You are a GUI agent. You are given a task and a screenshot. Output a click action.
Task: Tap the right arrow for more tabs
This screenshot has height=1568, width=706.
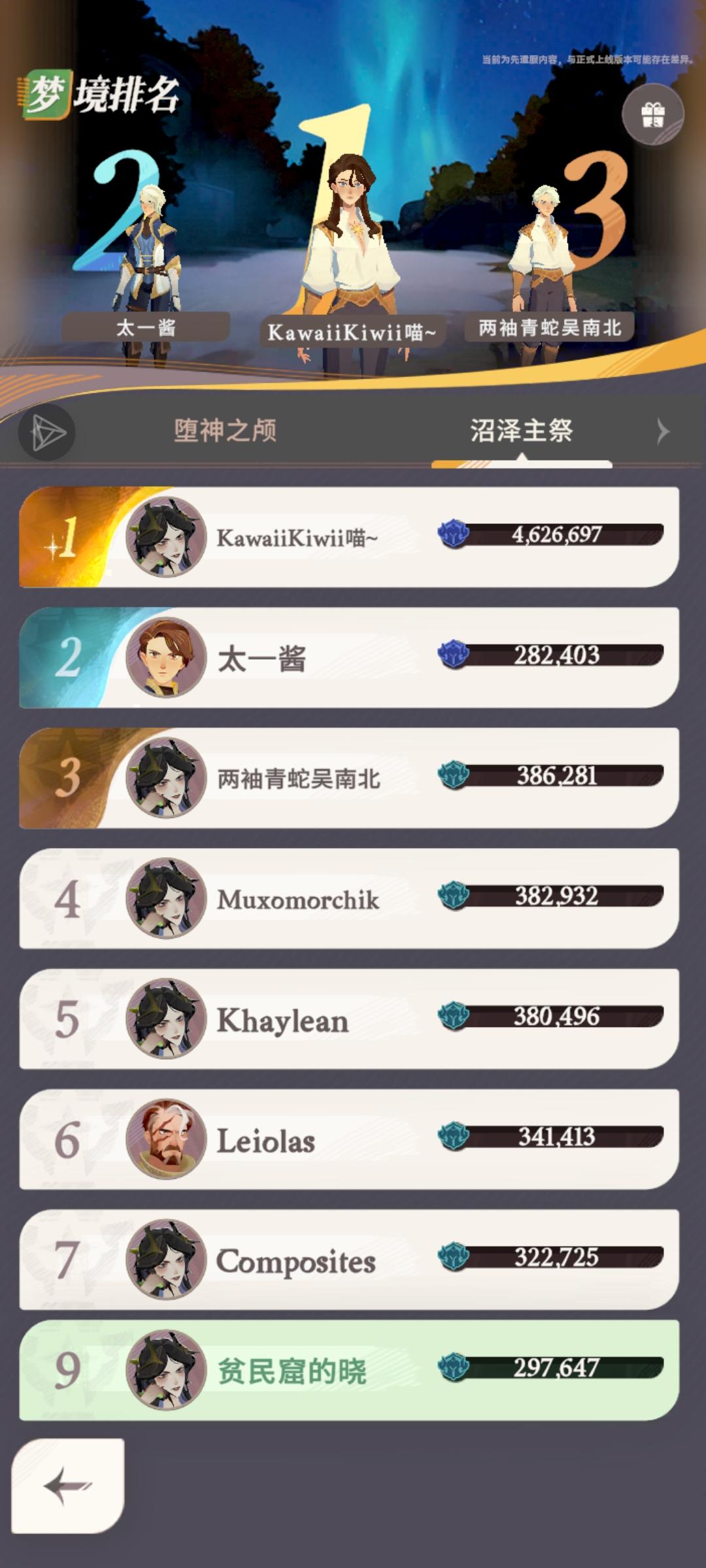tap(663, 431)
